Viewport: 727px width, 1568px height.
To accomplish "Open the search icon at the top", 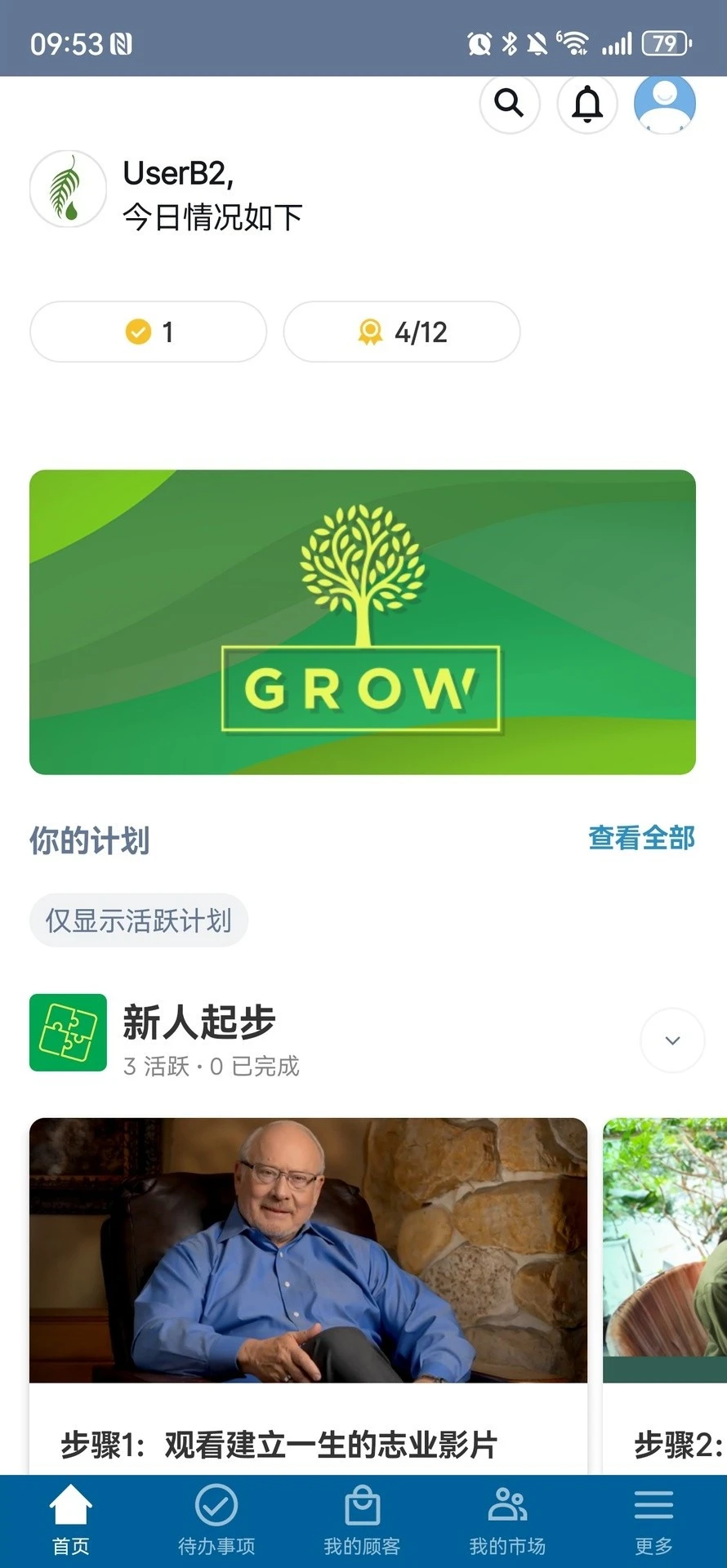I will [509, 105].
